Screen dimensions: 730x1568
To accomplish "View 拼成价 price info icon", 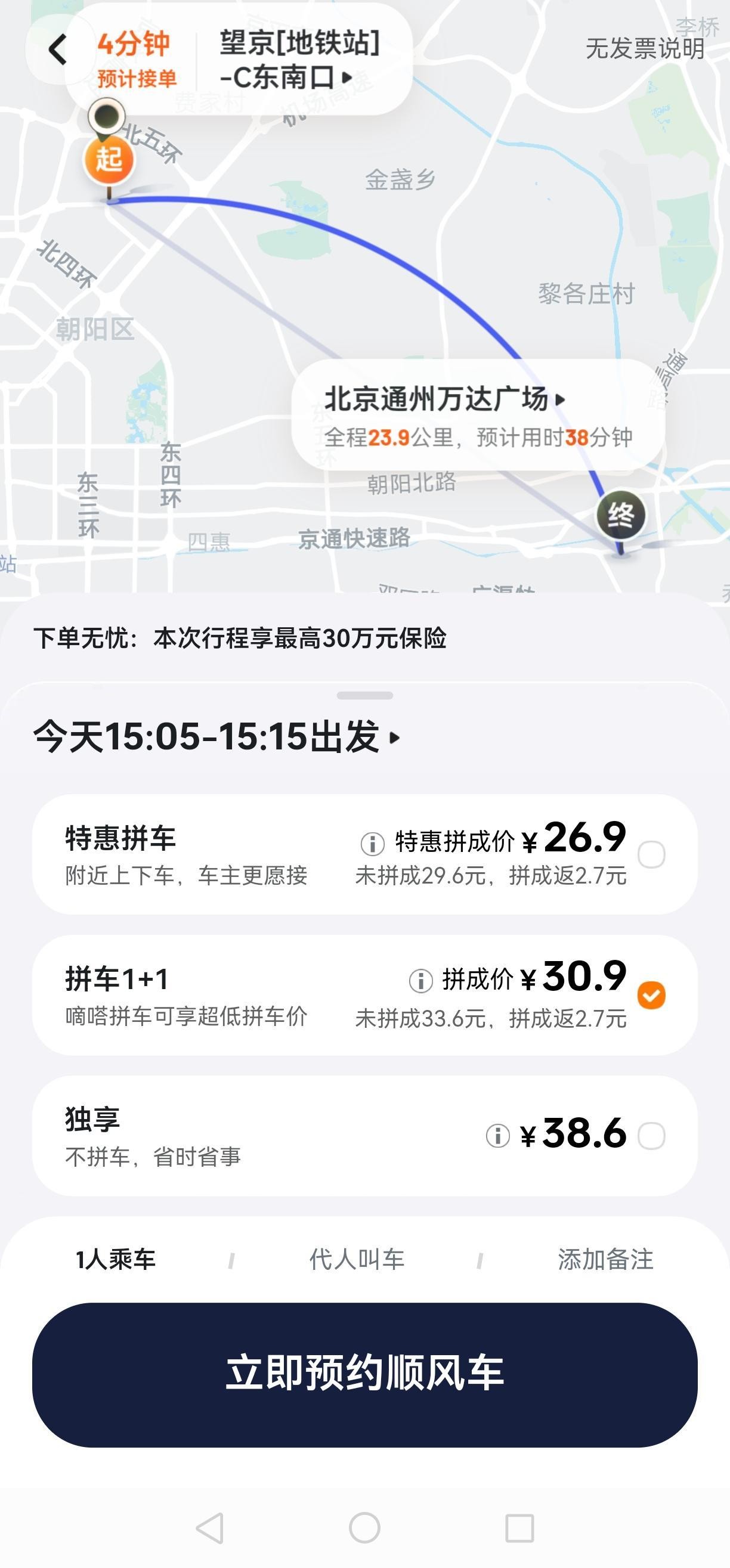I will 420,980.
